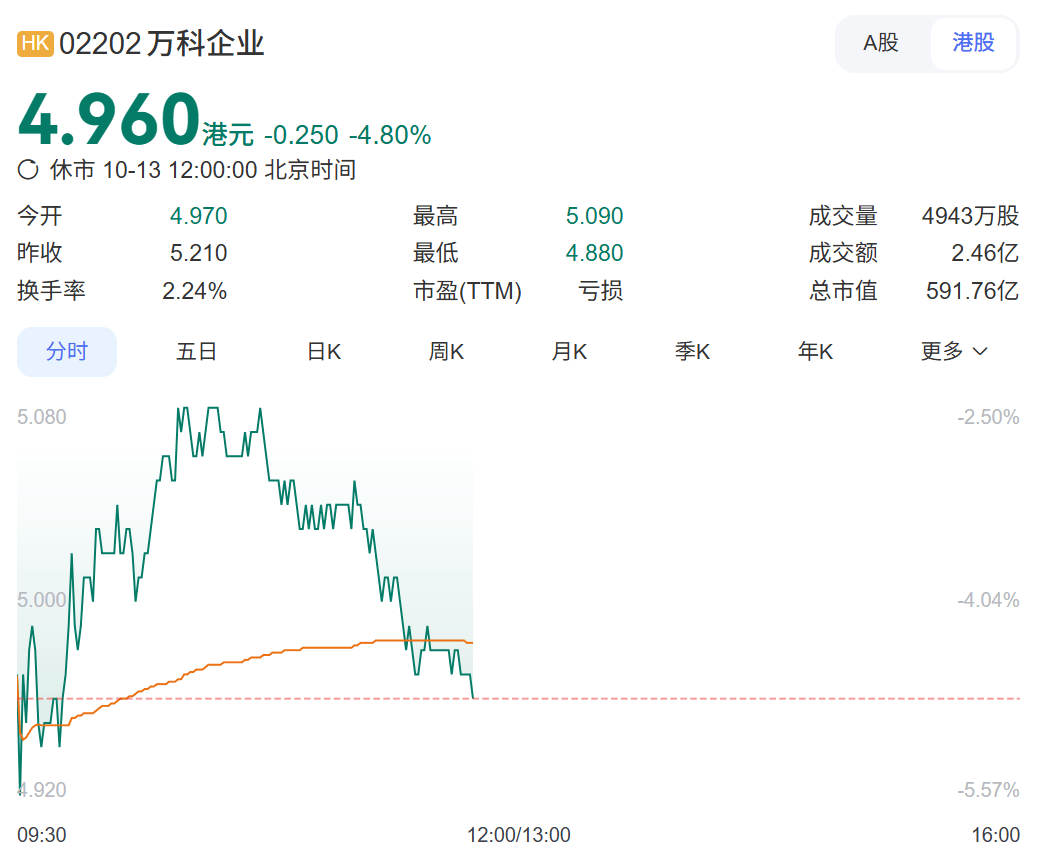View the 周K weekly chart

[x=446, y=352]
